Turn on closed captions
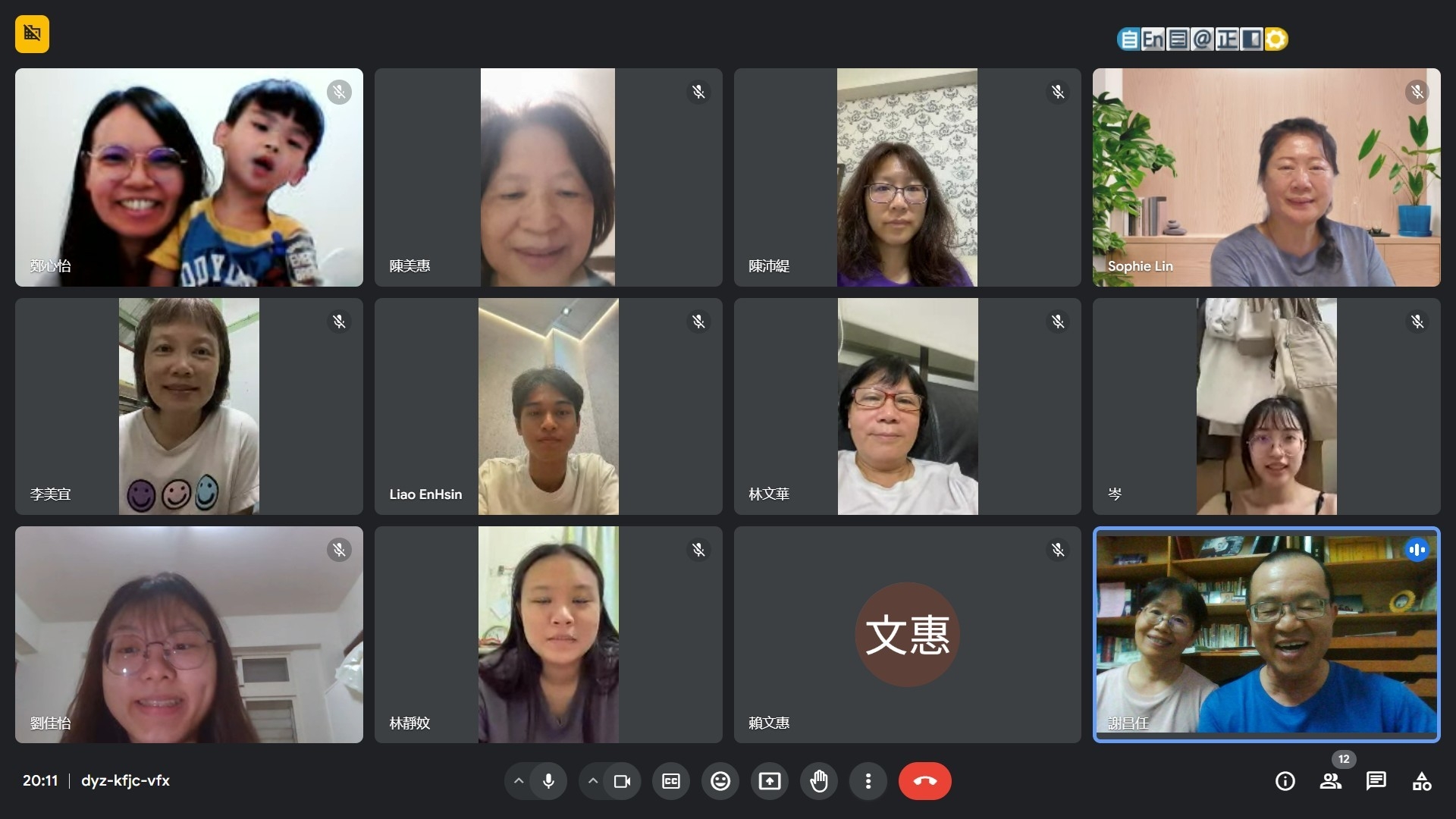Viewport: 1456px width, 819px height. pos(671,781)
